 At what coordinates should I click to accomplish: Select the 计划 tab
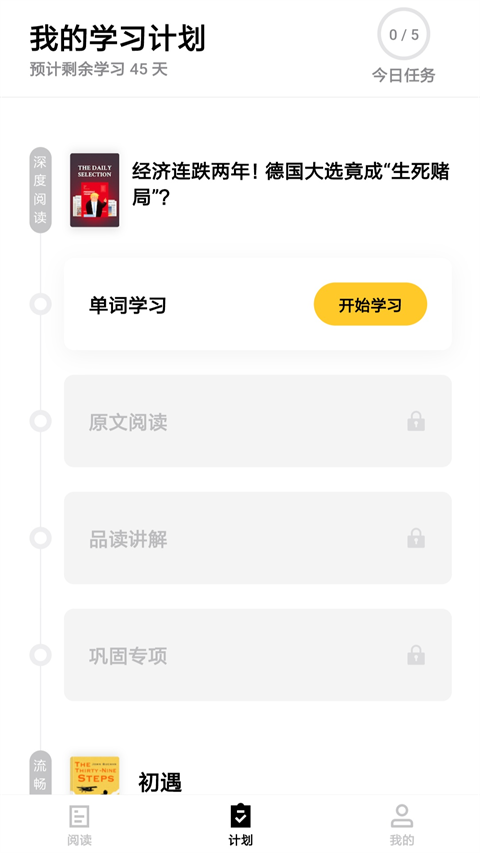tap(240, 825)
